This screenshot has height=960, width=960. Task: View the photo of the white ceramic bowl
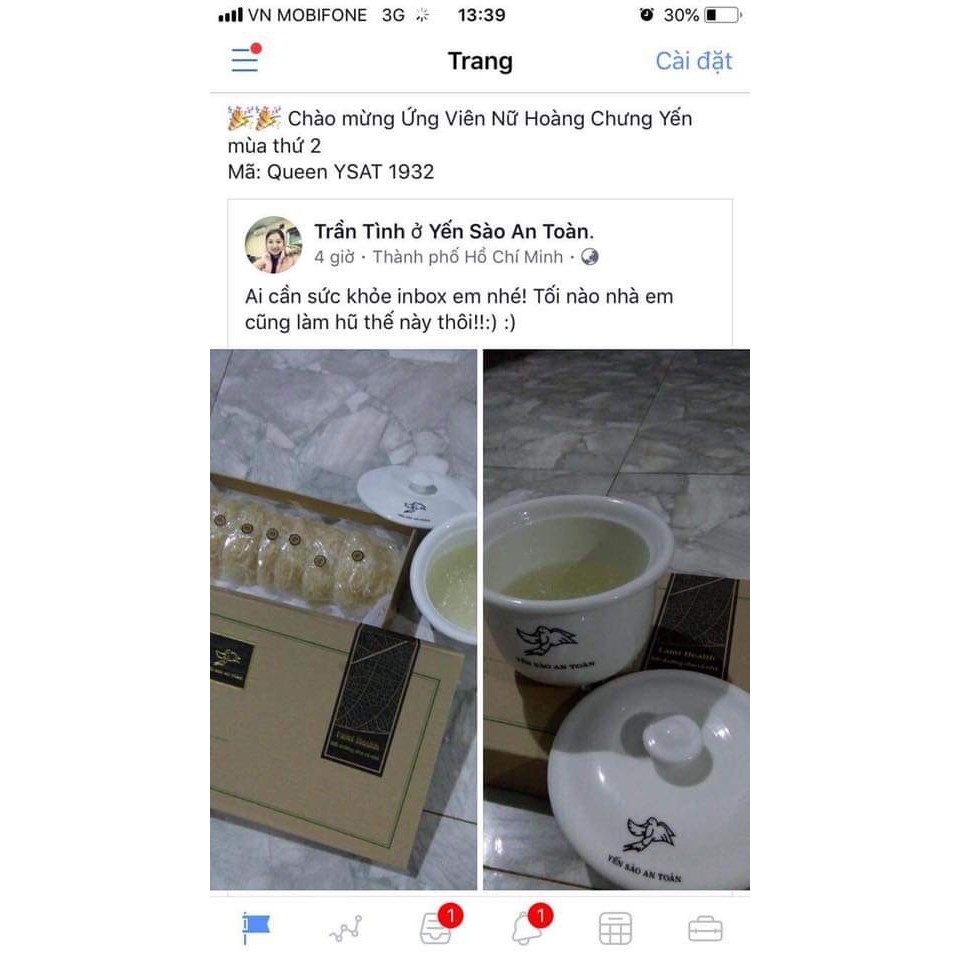[x=616, y=620]
